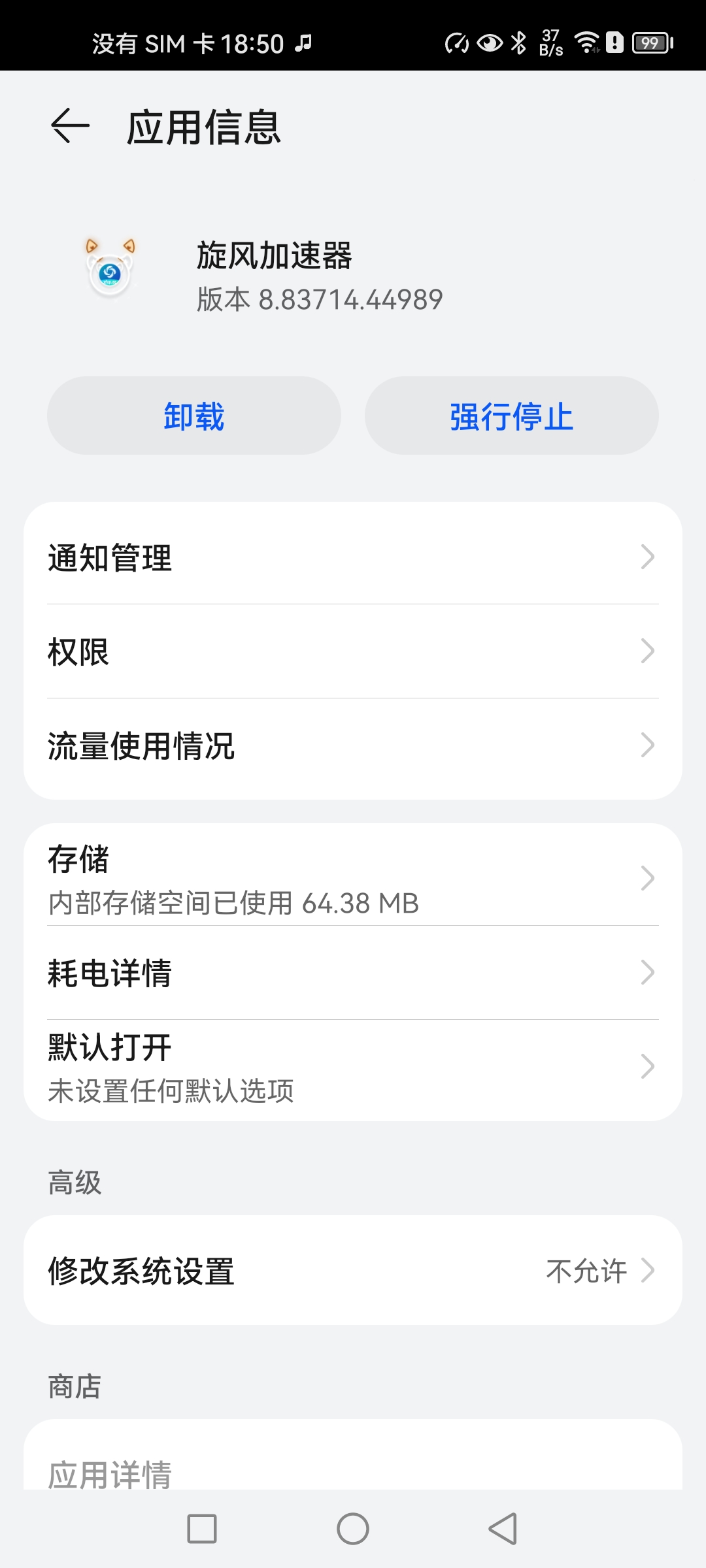Open the 旋风加速器 app icon
This screenshot has height=1568, width=706.
coord(109,268)
